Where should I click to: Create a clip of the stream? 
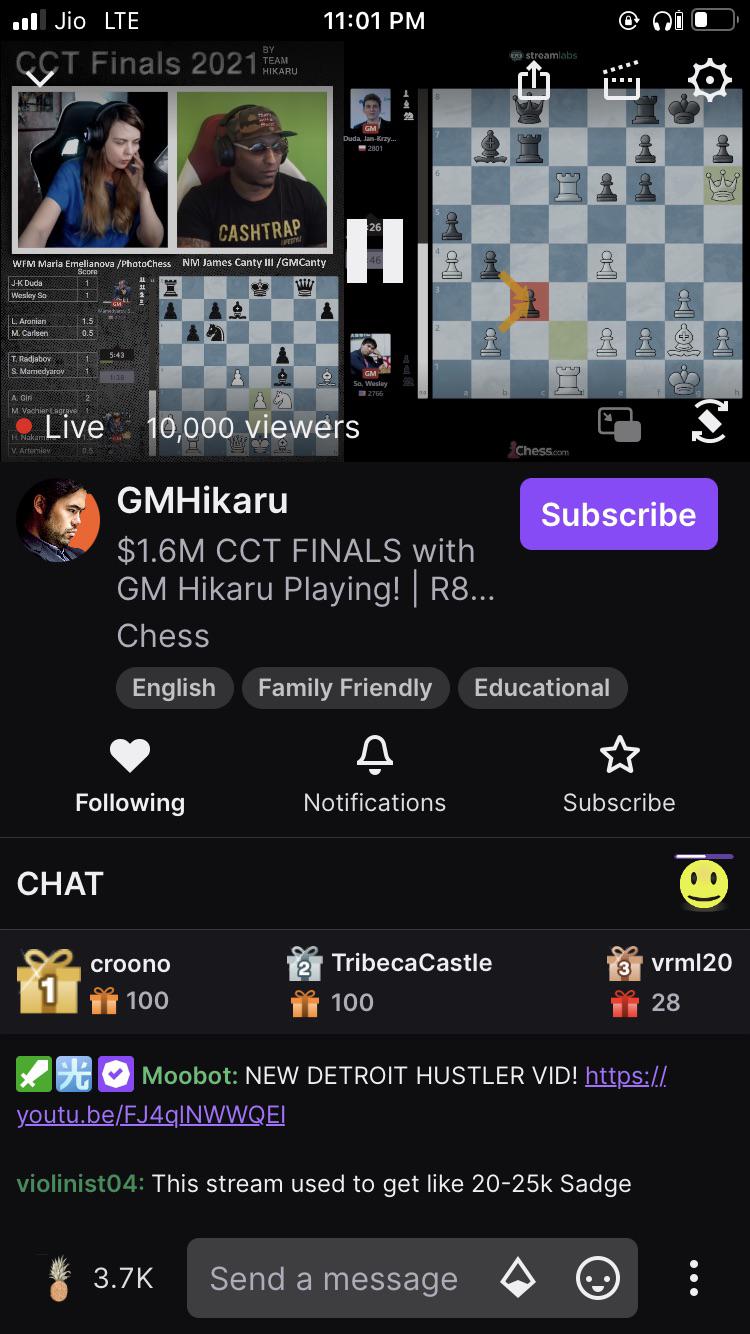621,80
